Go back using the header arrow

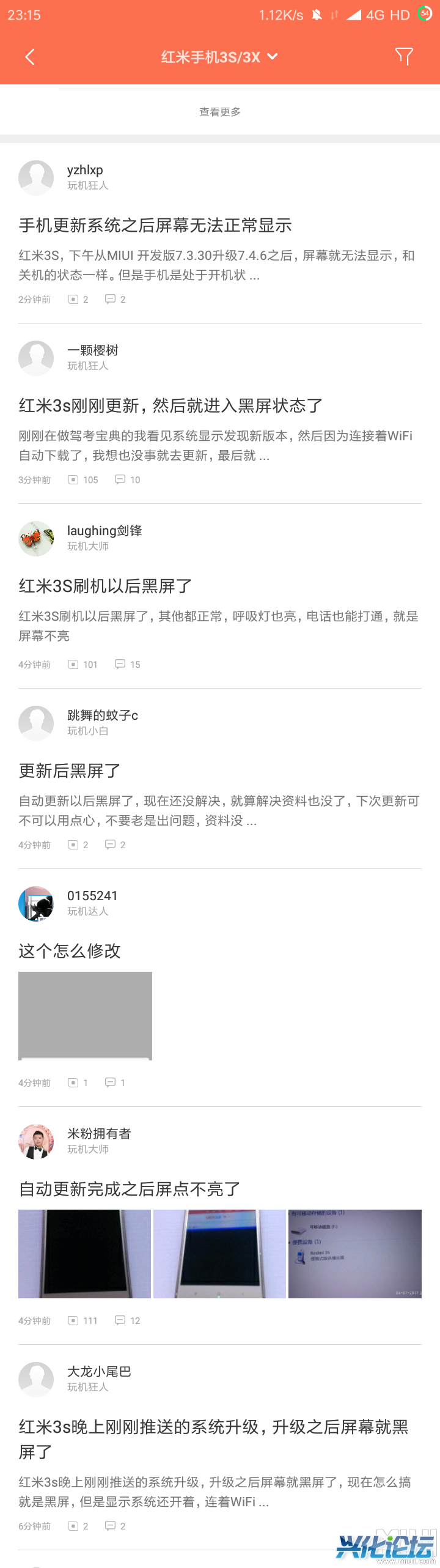(29, 57)
